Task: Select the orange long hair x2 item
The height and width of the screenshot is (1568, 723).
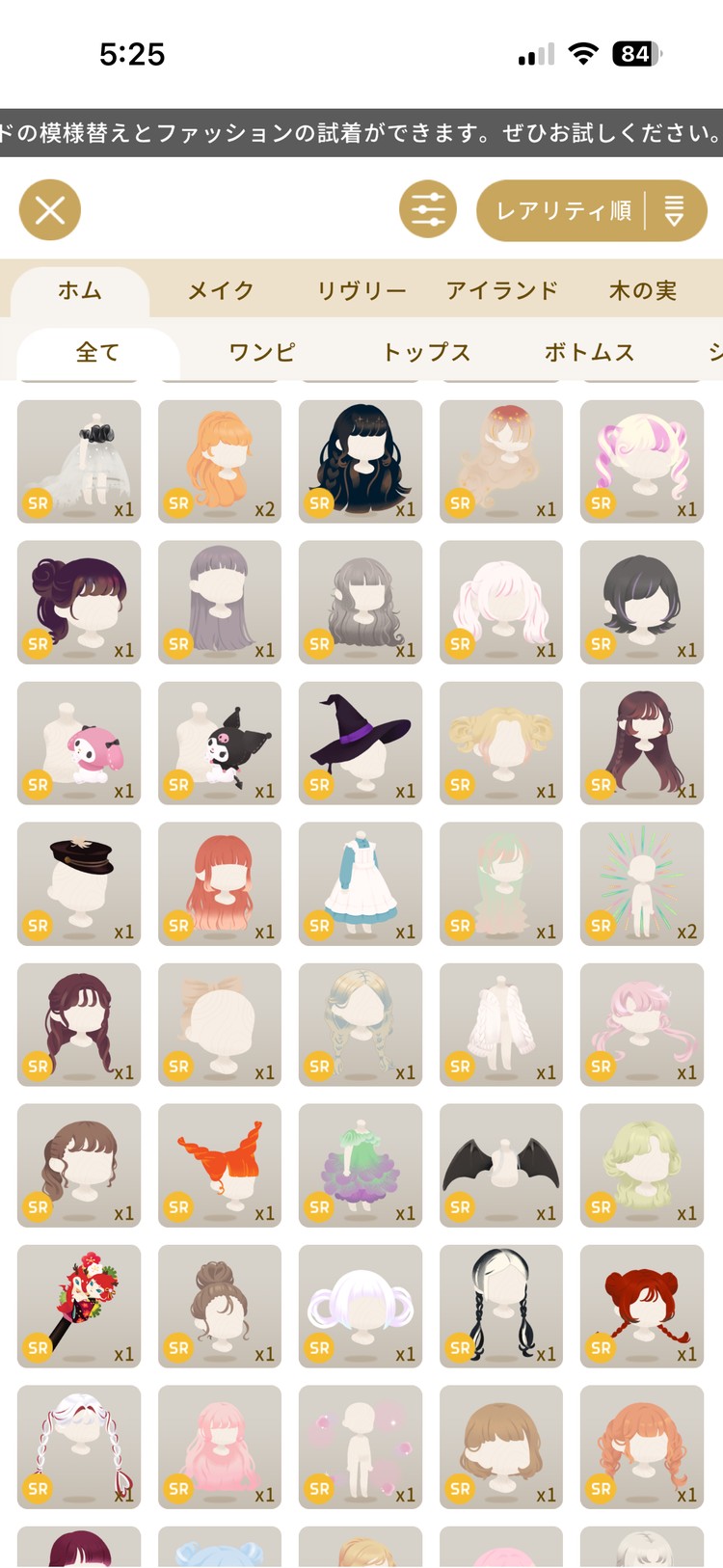Action: [x=220, y=461]
